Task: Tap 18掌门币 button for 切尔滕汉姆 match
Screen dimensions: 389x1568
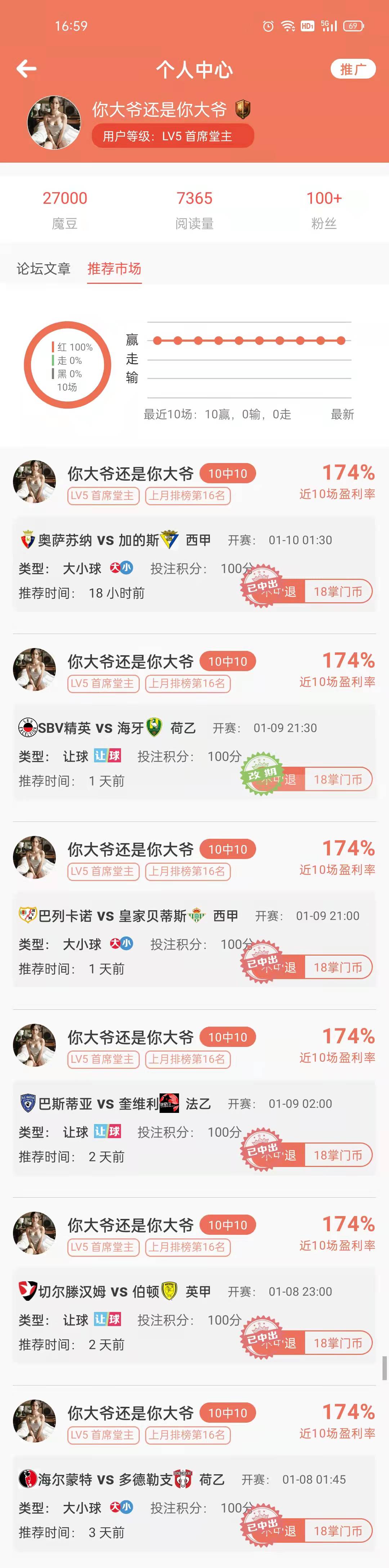Action: click(337, 1343)
